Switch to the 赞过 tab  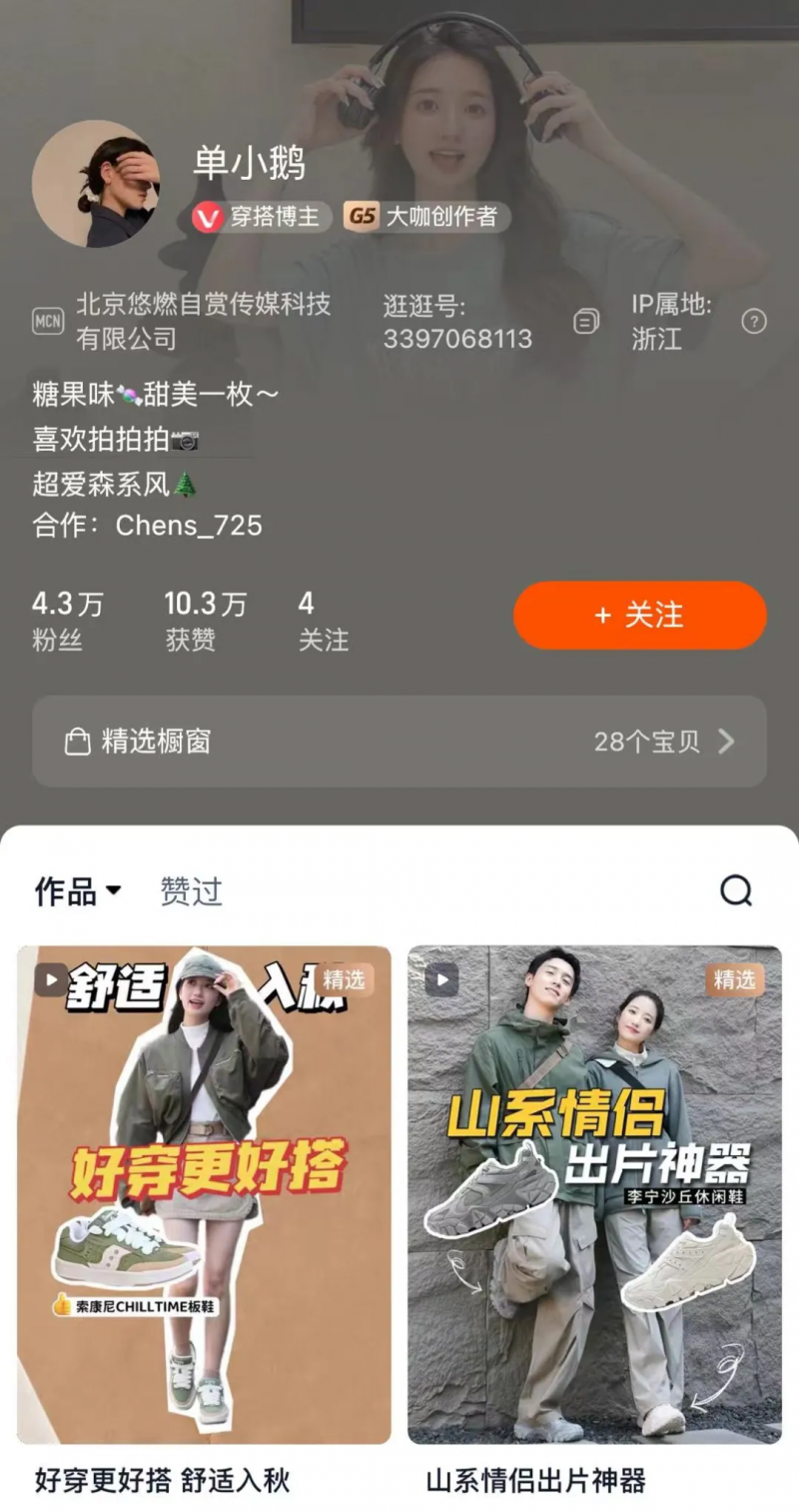(x=190, y=891)
